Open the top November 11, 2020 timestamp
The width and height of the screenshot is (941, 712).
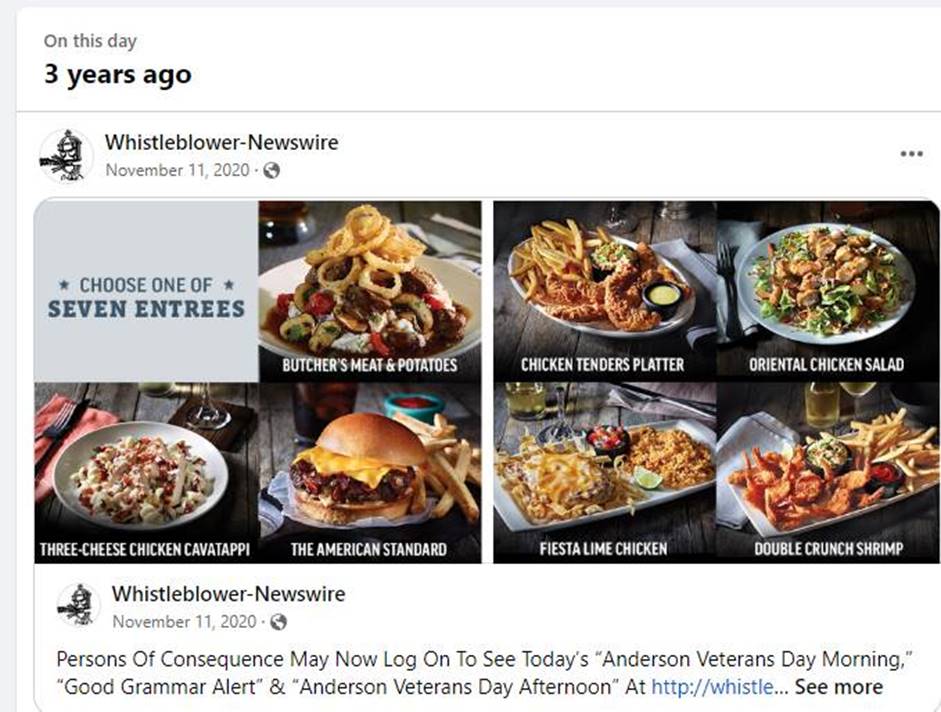[x=176, y=170]
